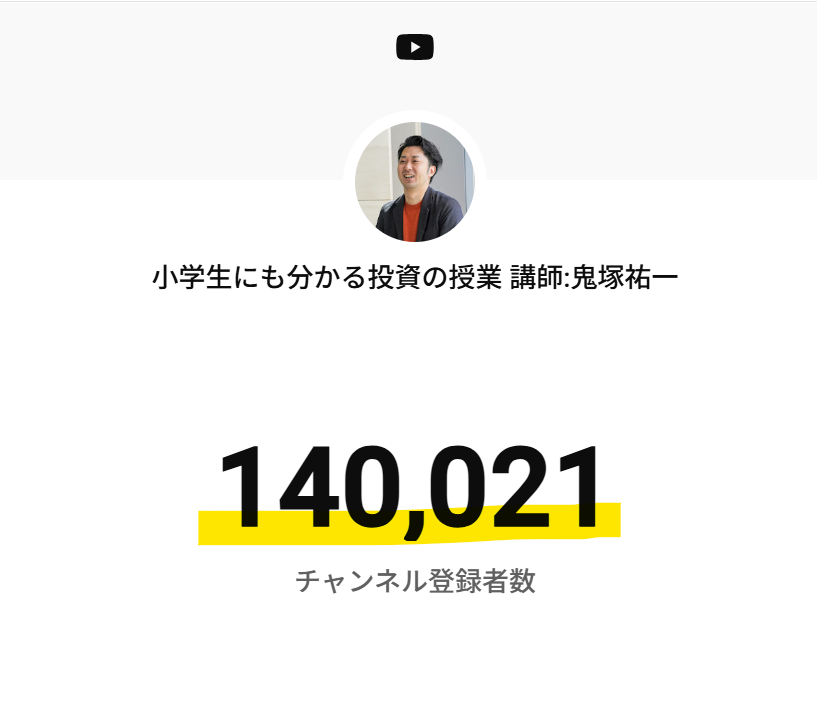The image size is (817, 717).
Task: Tap the YouTube play logo
Action: [414, 47]
